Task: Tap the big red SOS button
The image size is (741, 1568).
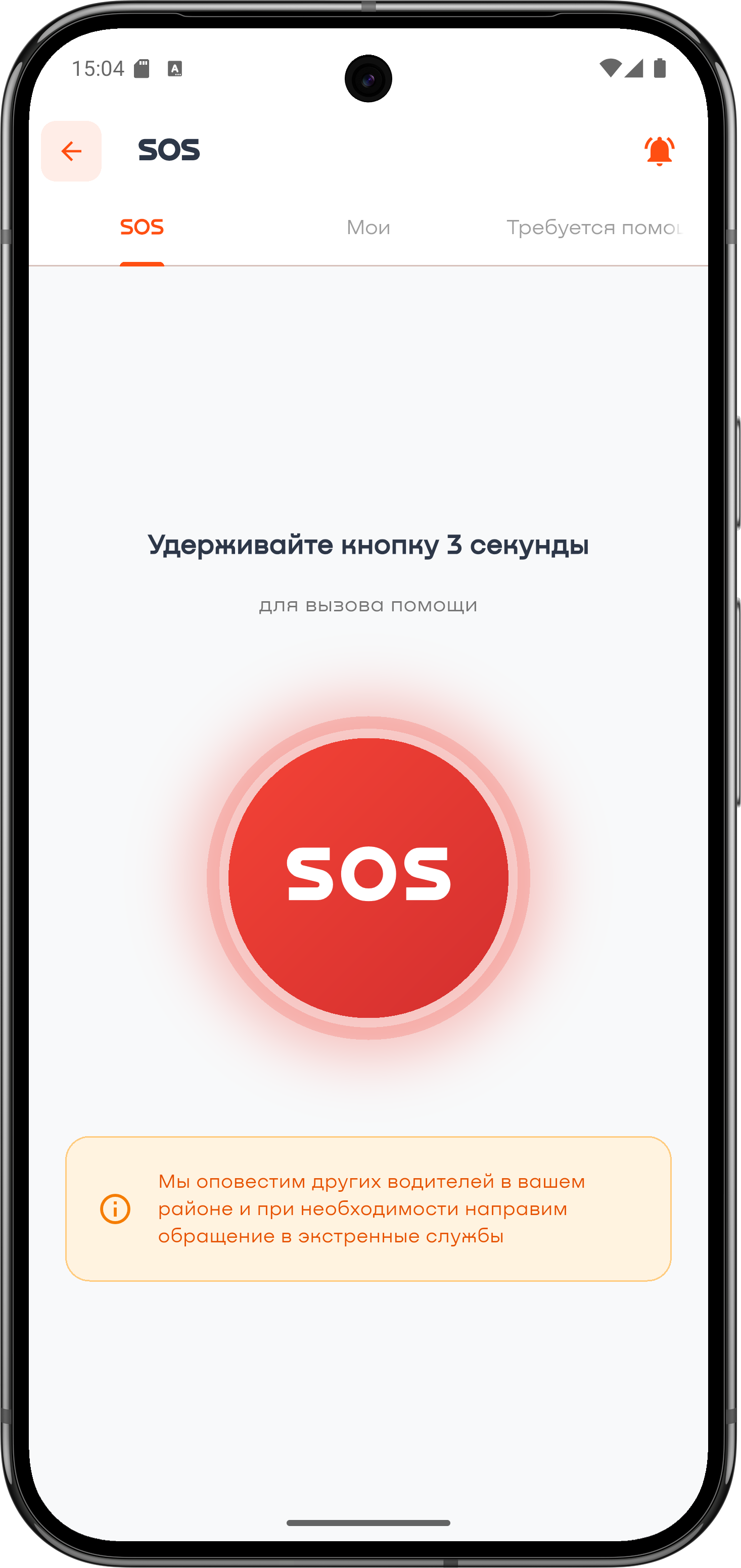Action: [368, 877]
